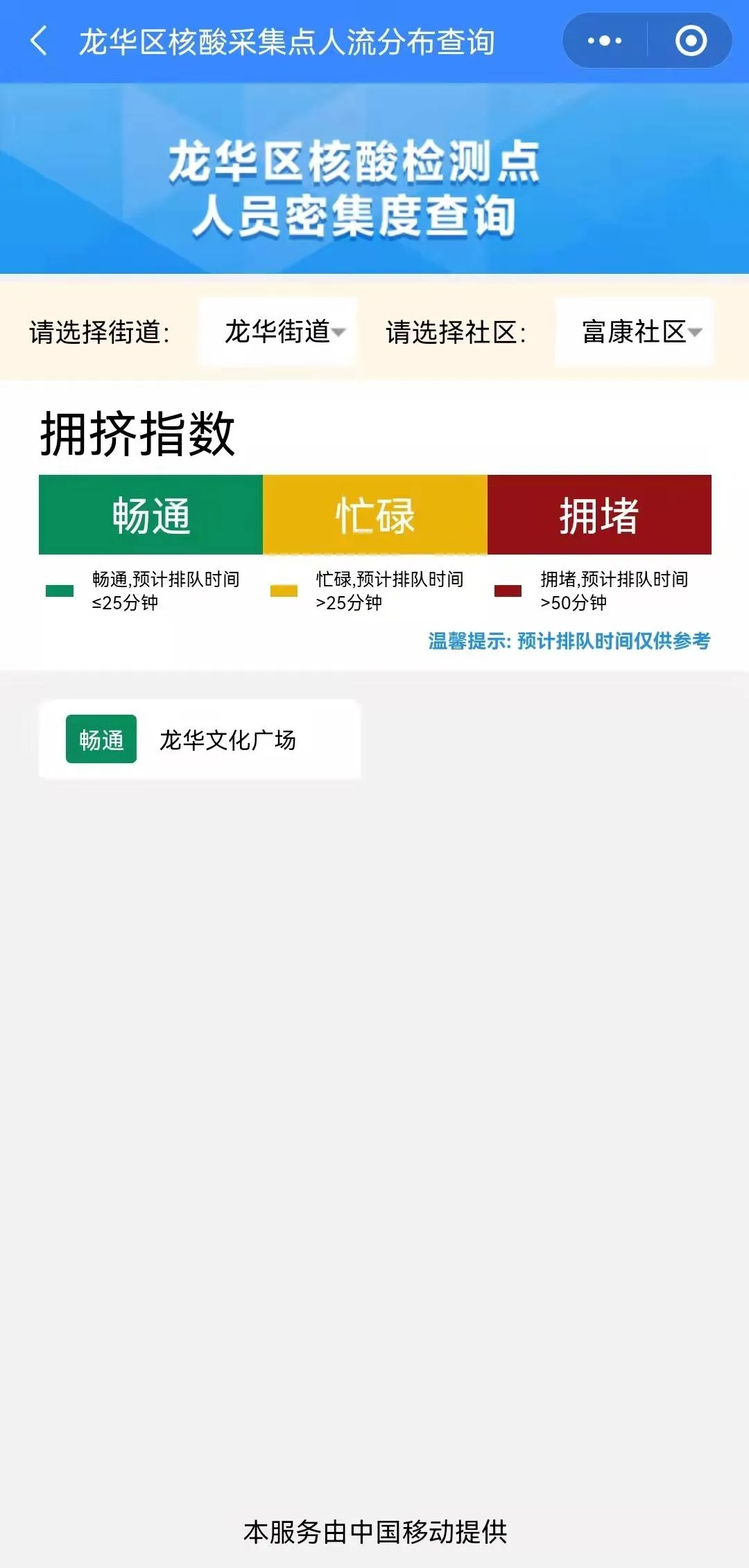This screenshot has width=749, height=1568.
Task: Open the 富康社区 community dropdown
Action: [635, 332]
